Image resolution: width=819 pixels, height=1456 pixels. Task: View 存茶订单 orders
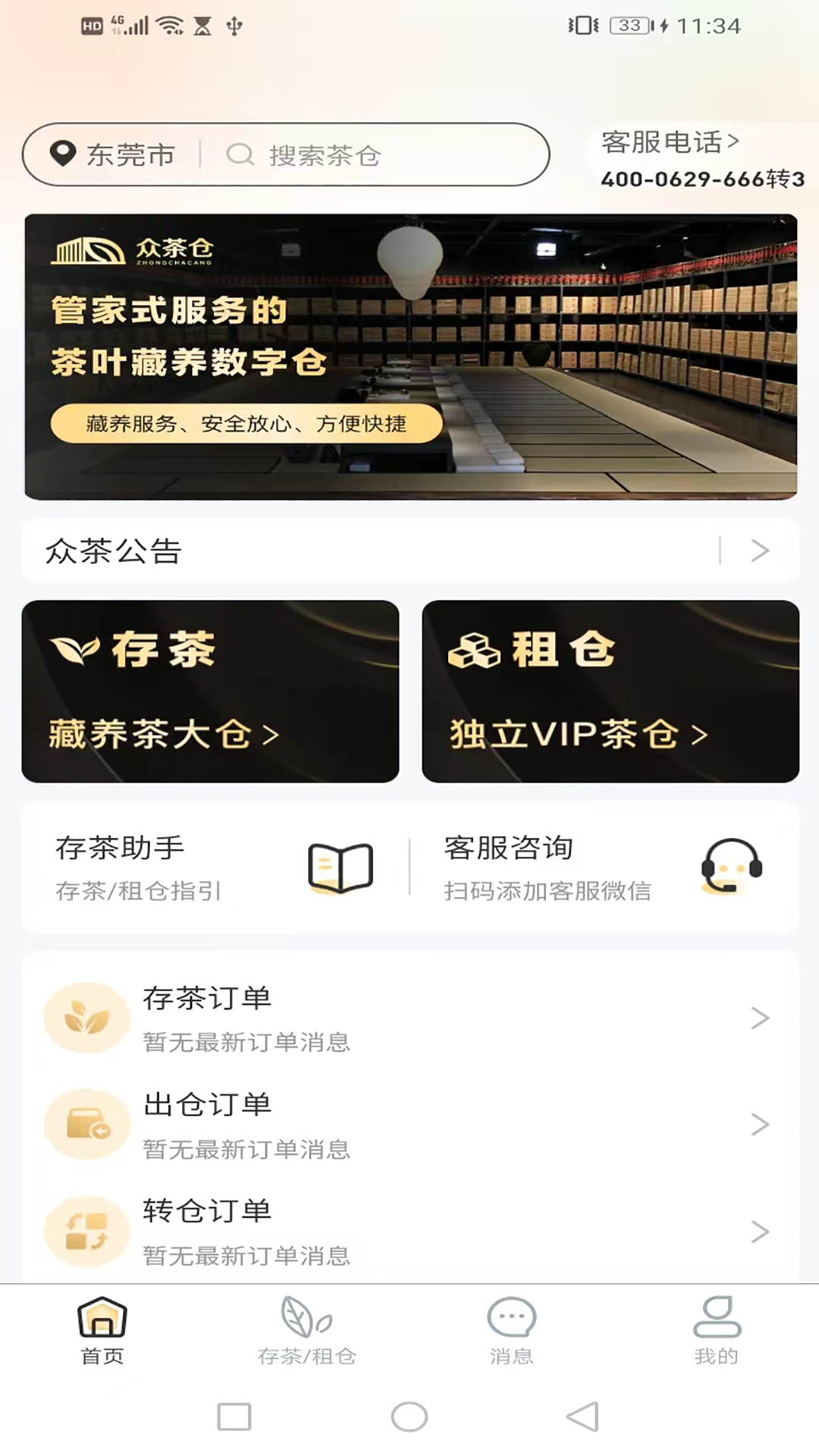click(x=410, y=1018)
